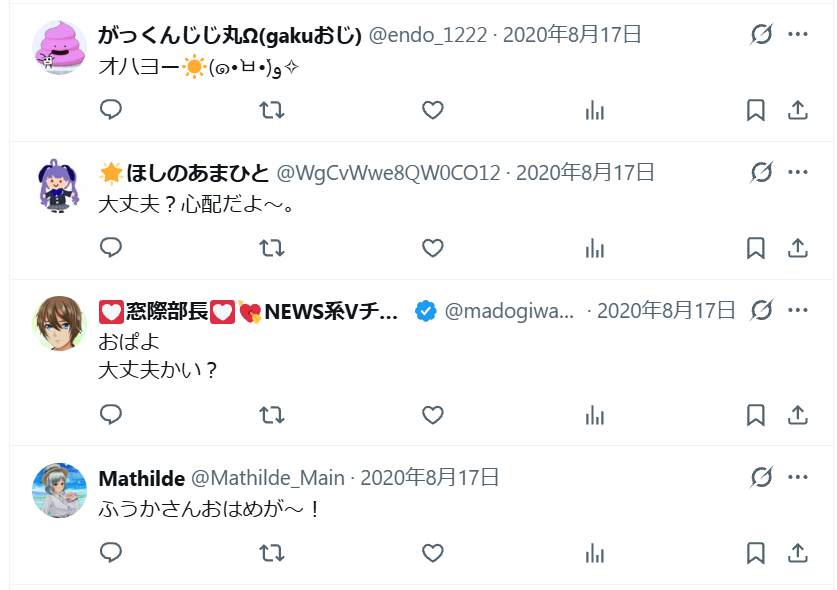Open Mathilde's profile picture
Viewport: 837px width, 590px height.
coord(59,490)
